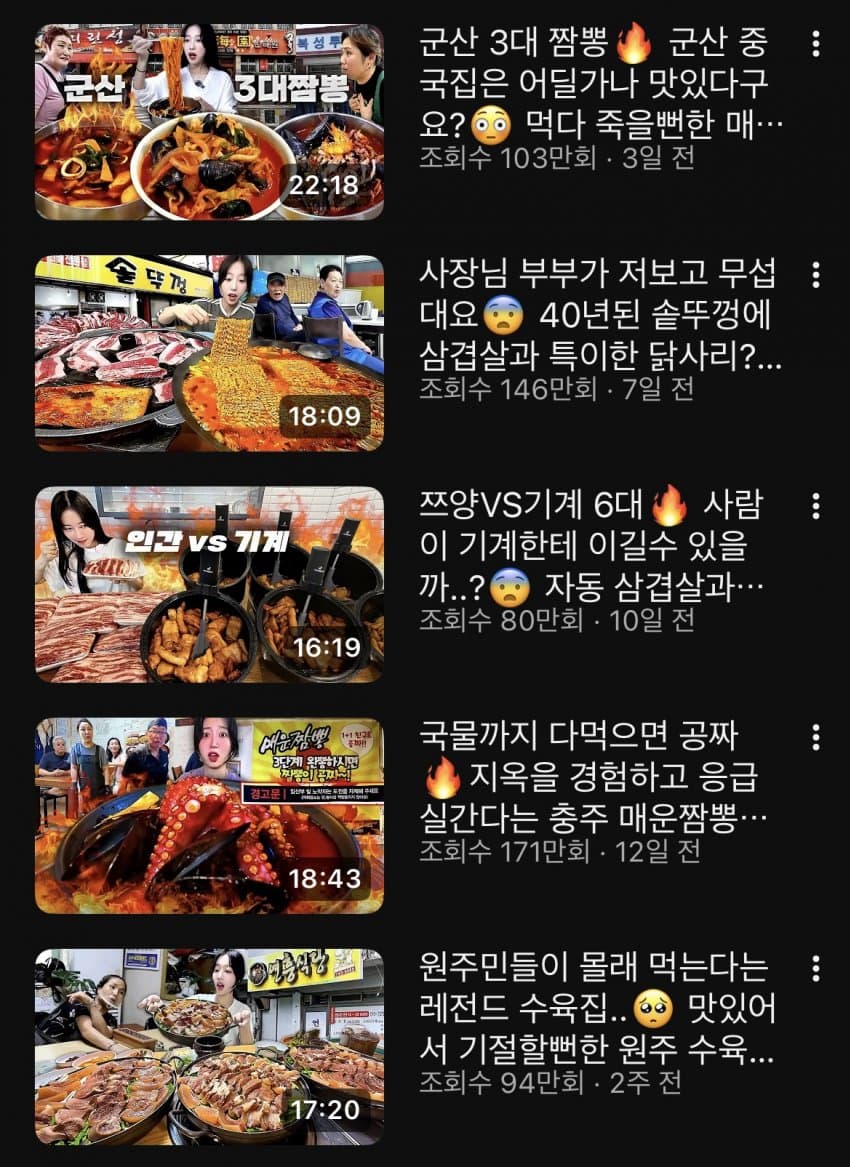This screenshot has width=850, height=1167.
Task: Open more options for 군산 3대 짬뽕 video
Action: [x=816, y=43]
